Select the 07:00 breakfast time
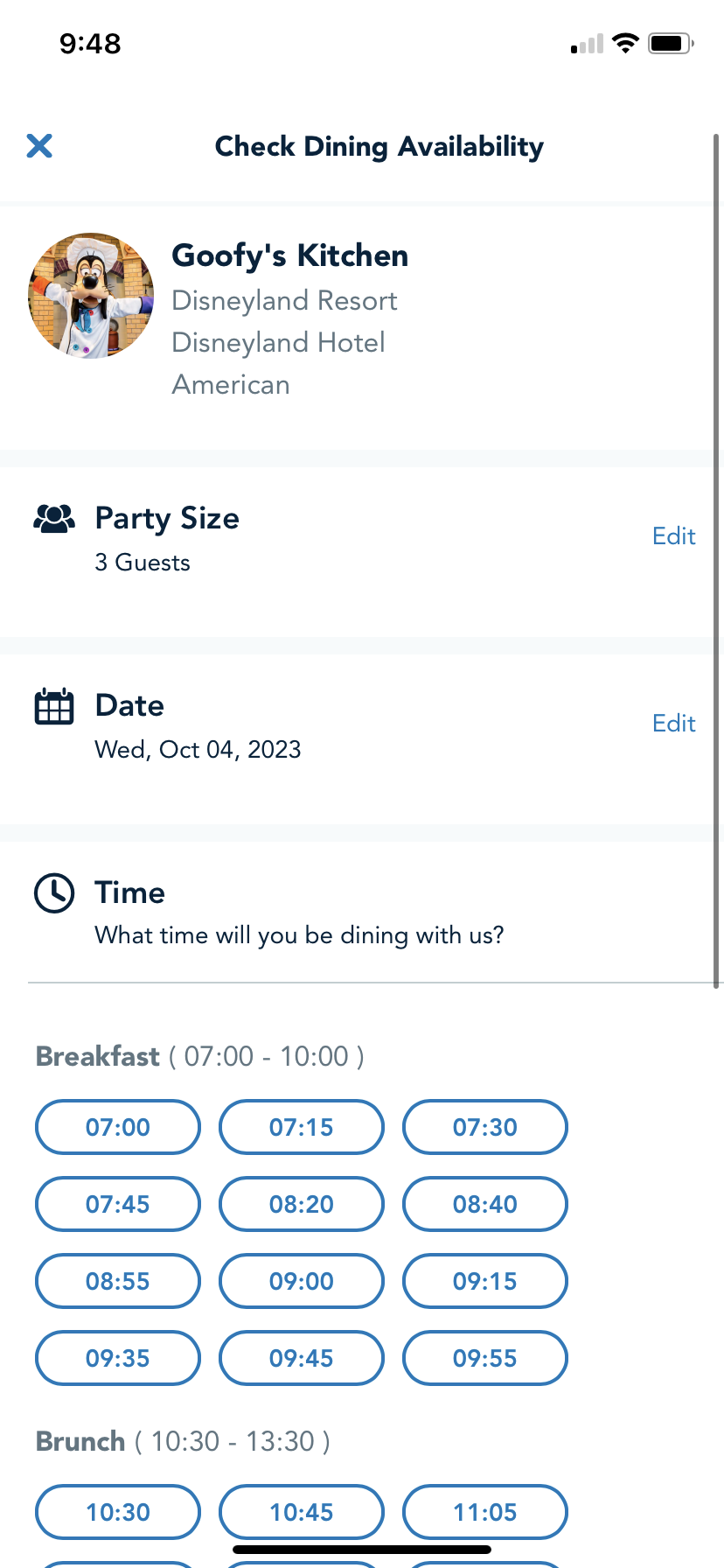The height and width of the screenshot is (1568, 724). pyautogui.click(x=118, y=1127)
